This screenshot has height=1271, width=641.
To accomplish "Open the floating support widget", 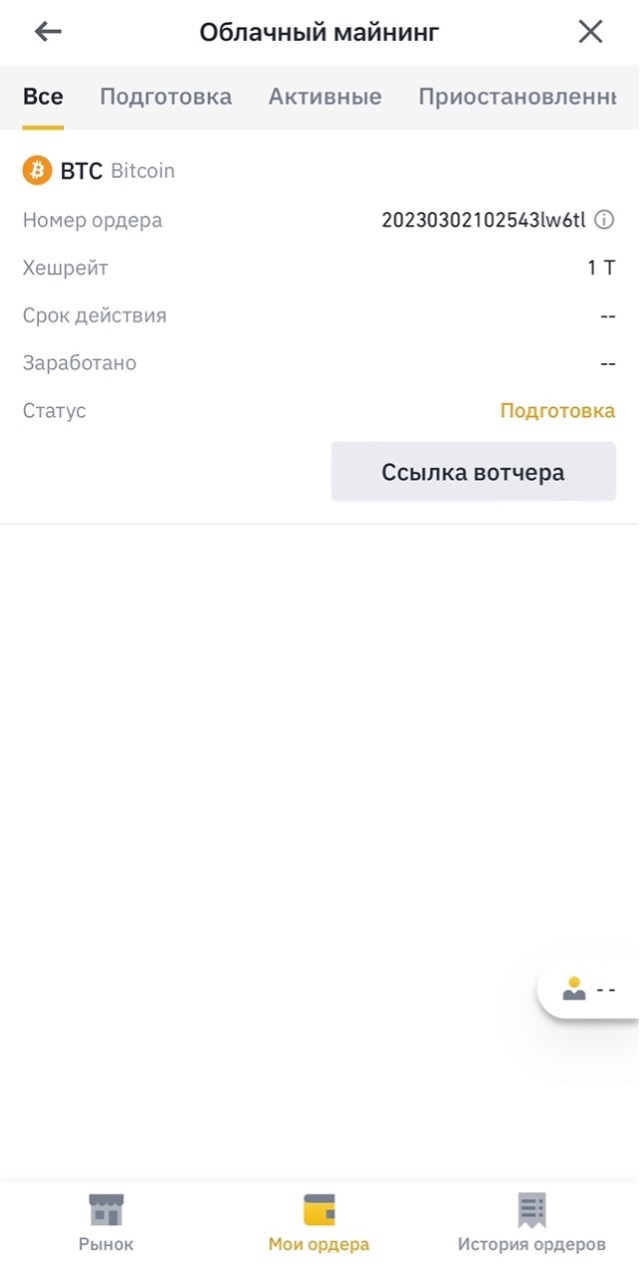I will 589,990.
